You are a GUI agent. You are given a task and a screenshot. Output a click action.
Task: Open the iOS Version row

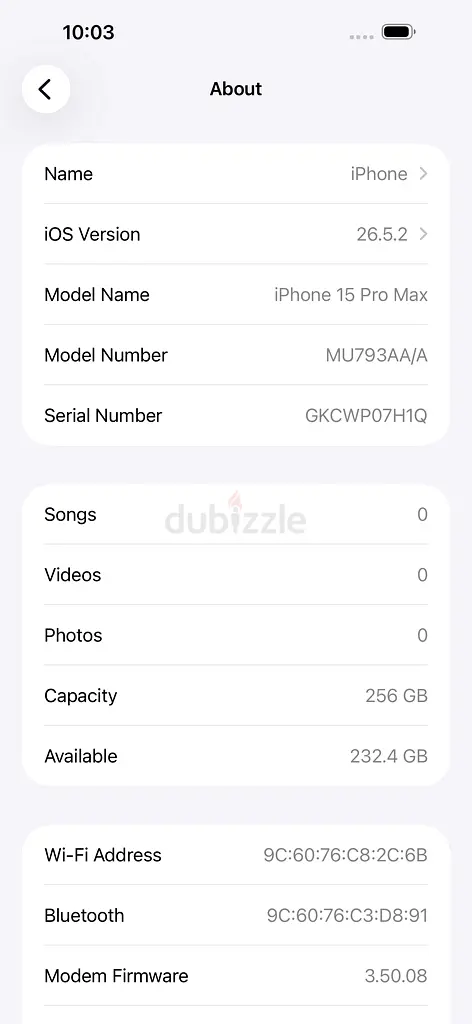pyautogui.click(x=236, y=234)
